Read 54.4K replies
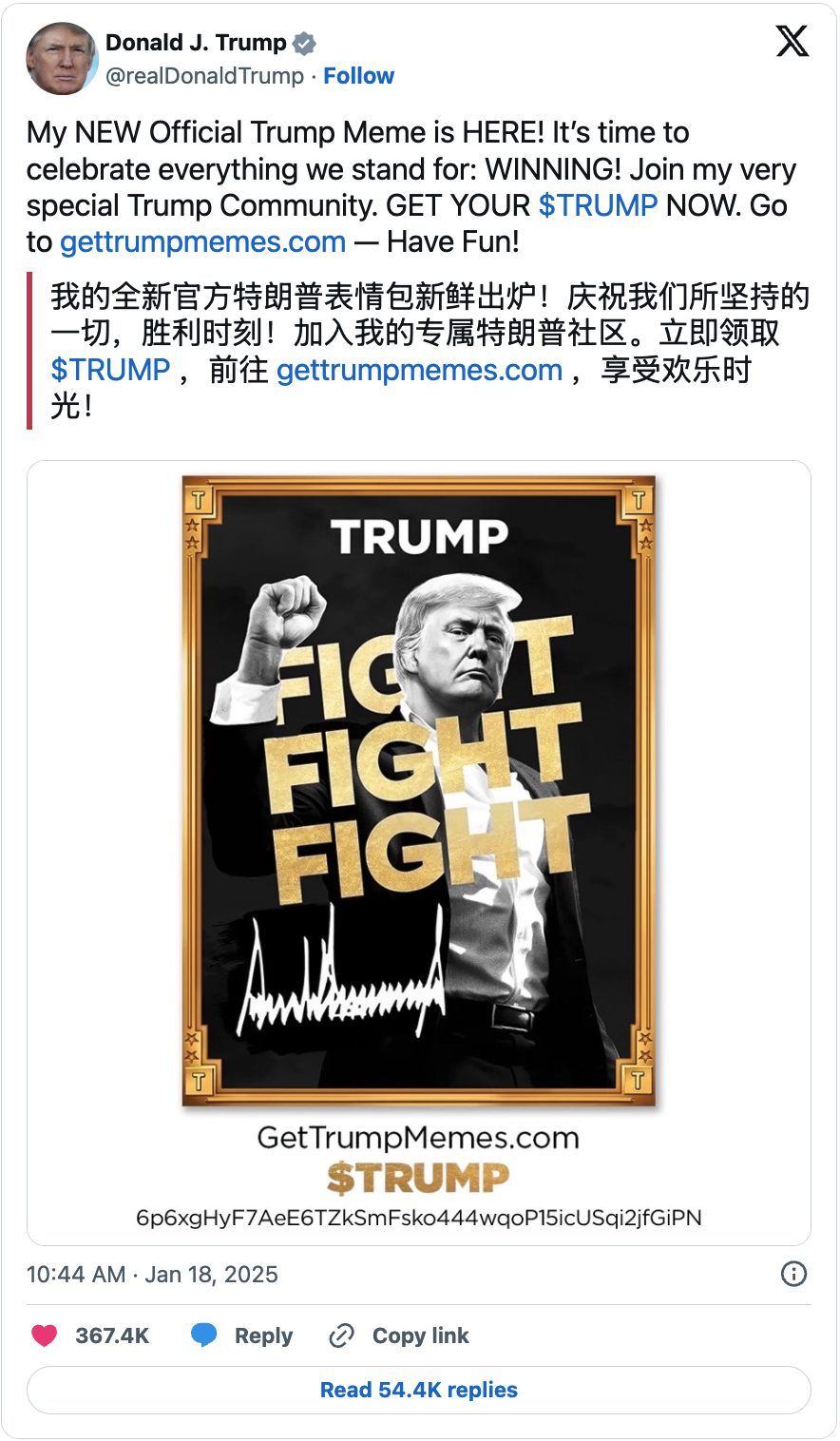Screen dimensions: 840x1441 (419, 1390)
